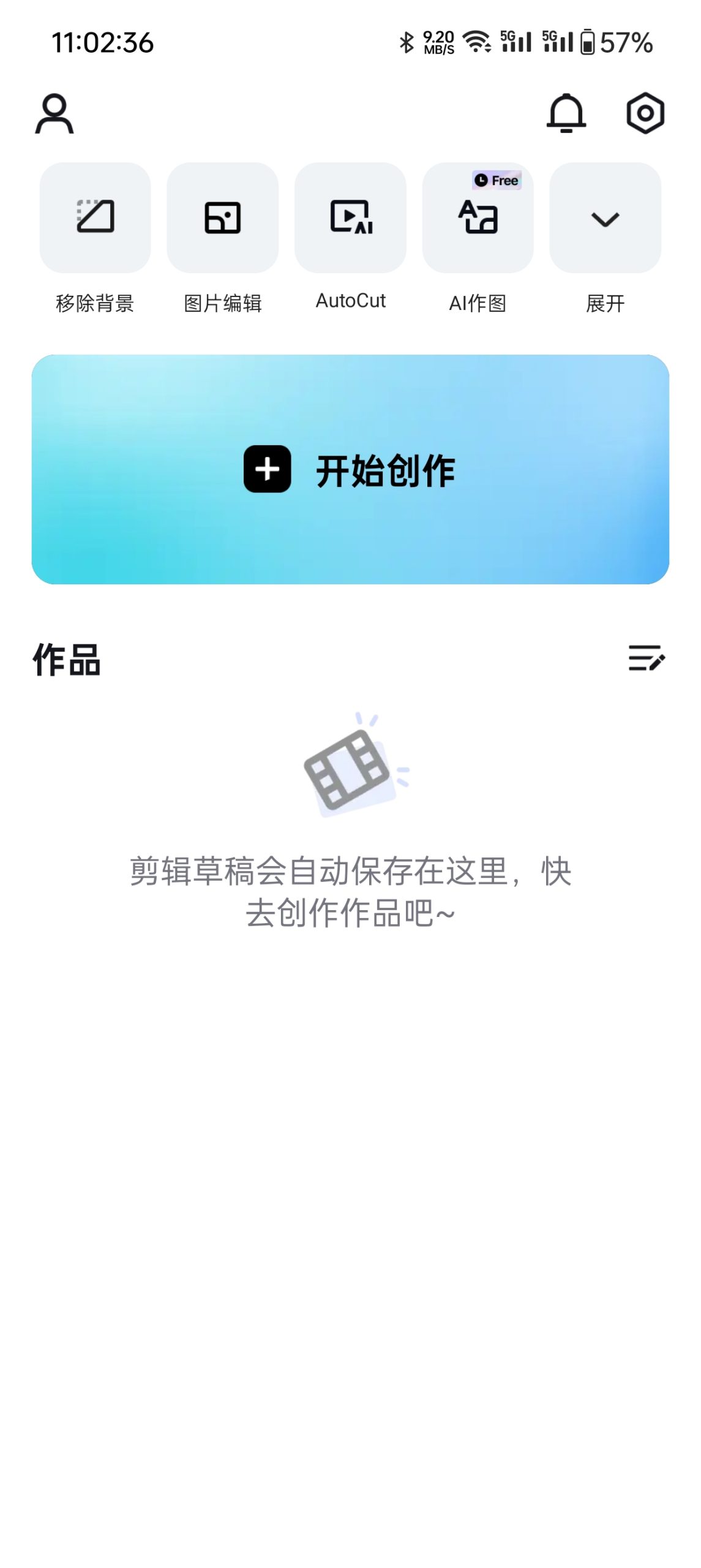Open the 图片编辑 photo editing tool

point(223,219)
